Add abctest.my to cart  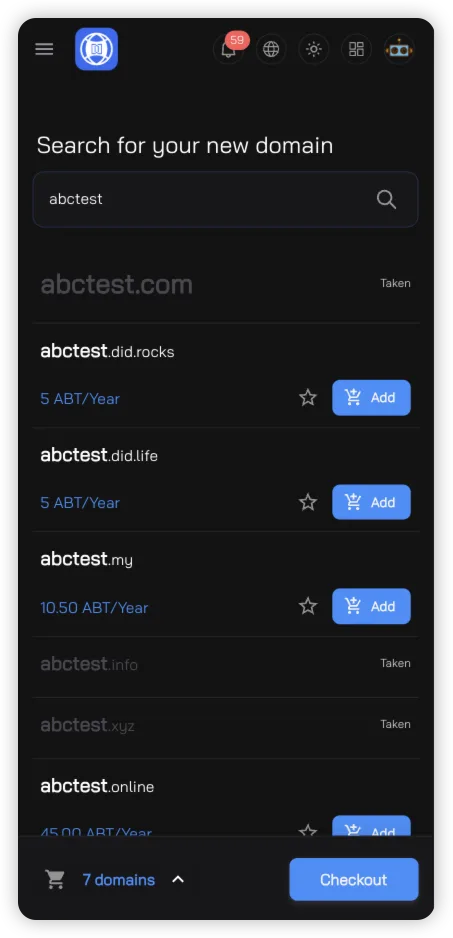(371, 607)
